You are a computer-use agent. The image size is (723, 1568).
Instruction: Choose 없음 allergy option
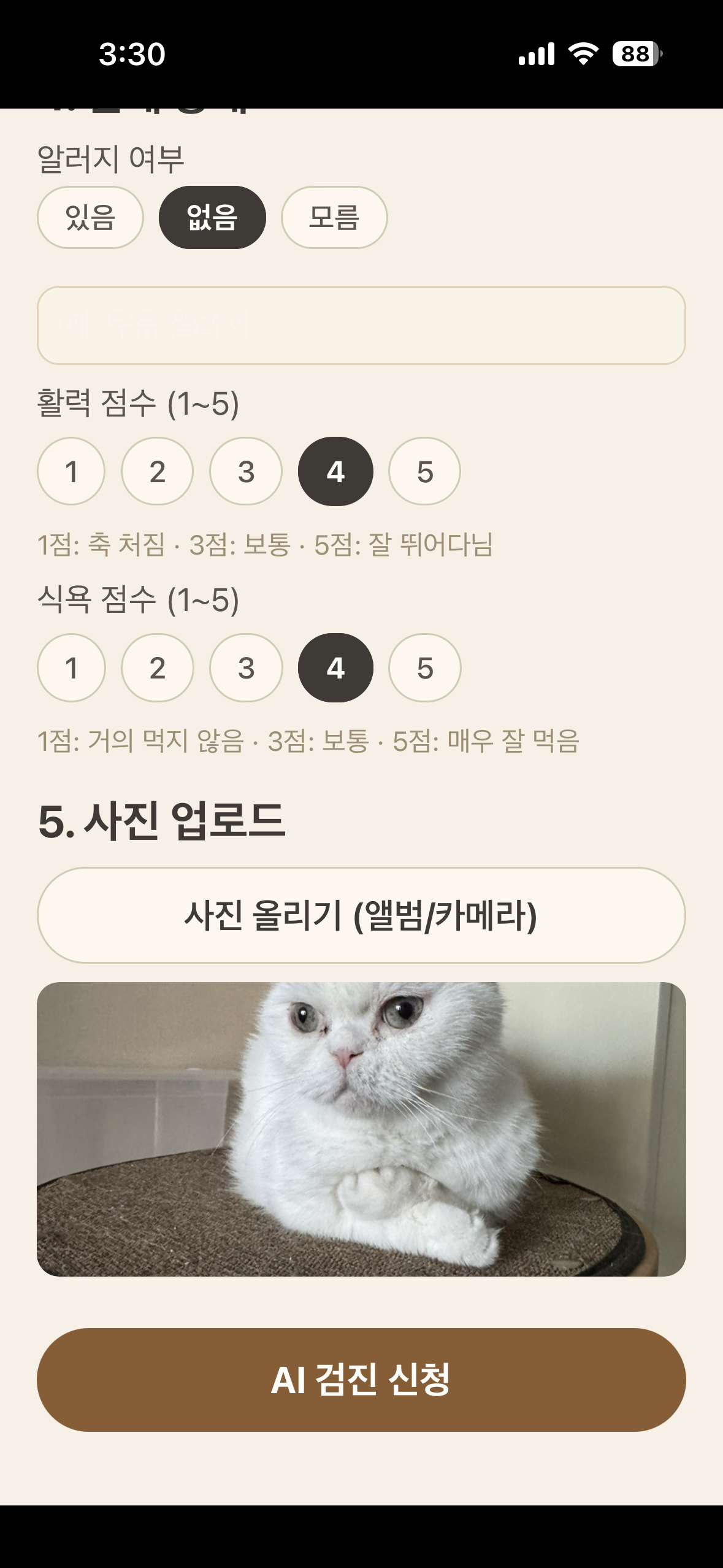click(x=212, y=217)
